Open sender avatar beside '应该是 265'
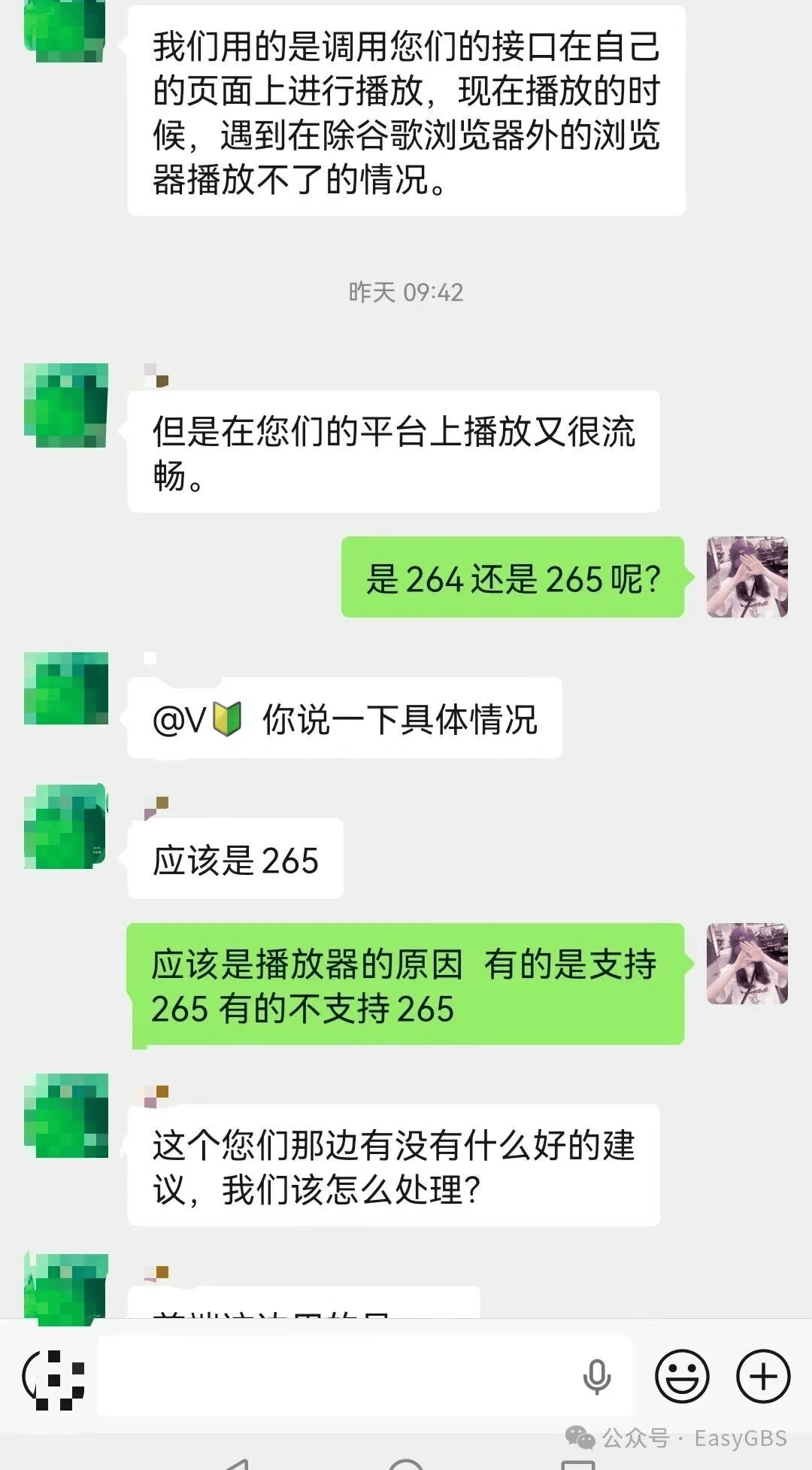 pyautogui.click(x=66, y=827)
